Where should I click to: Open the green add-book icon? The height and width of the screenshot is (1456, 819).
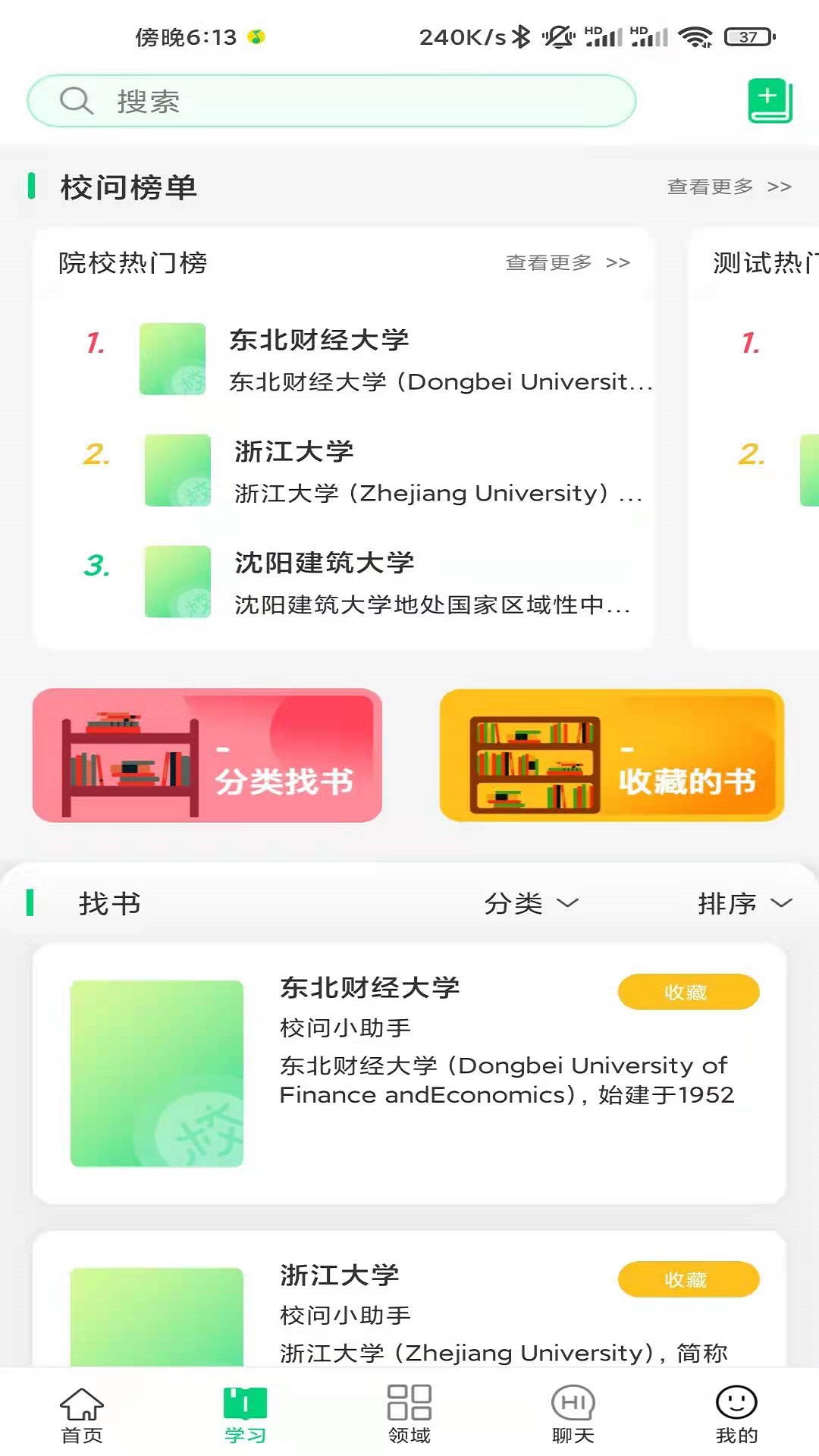770,101
